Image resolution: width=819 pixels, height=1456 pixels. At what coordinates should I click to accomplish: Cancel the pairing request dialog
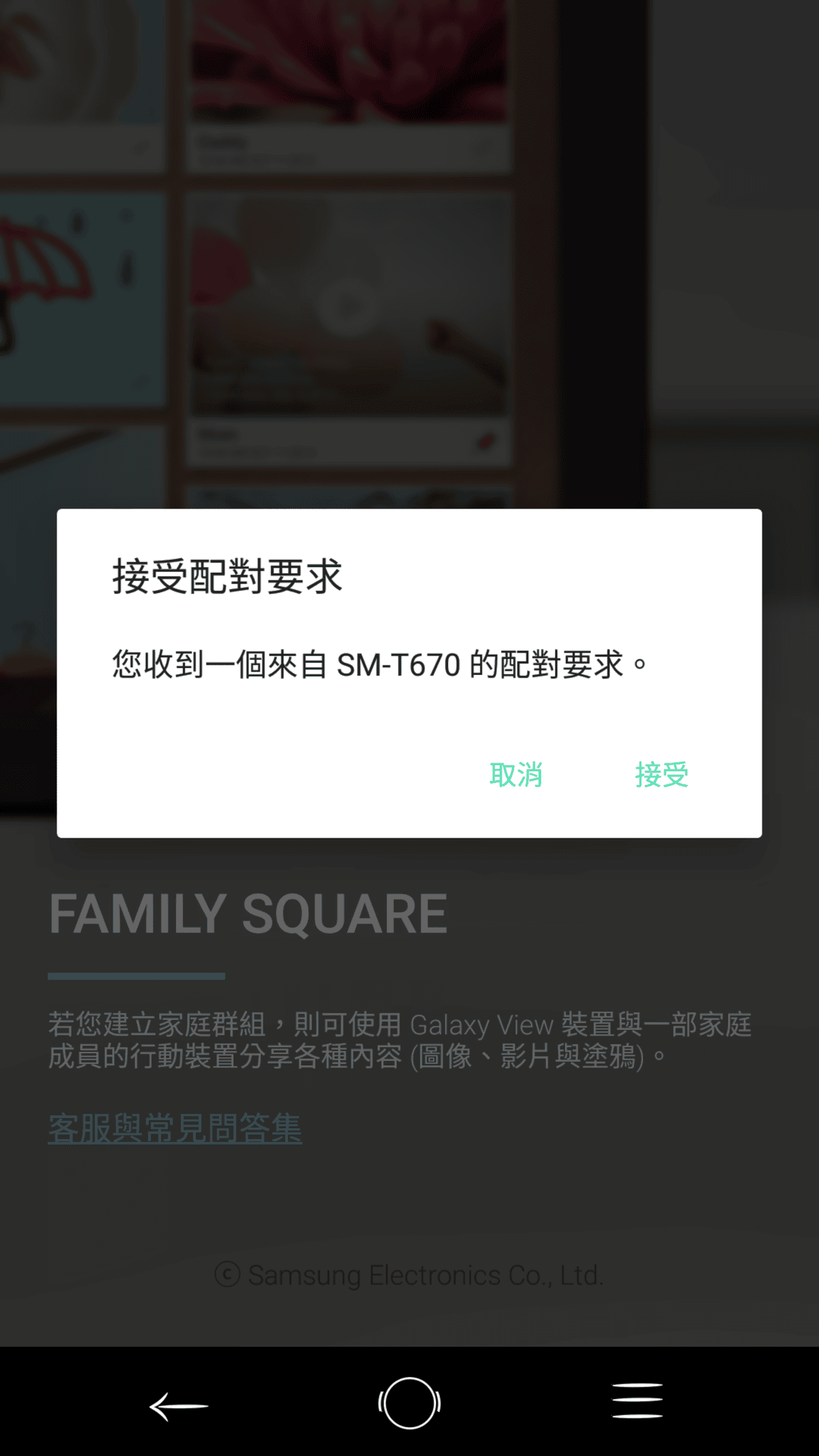516,775
